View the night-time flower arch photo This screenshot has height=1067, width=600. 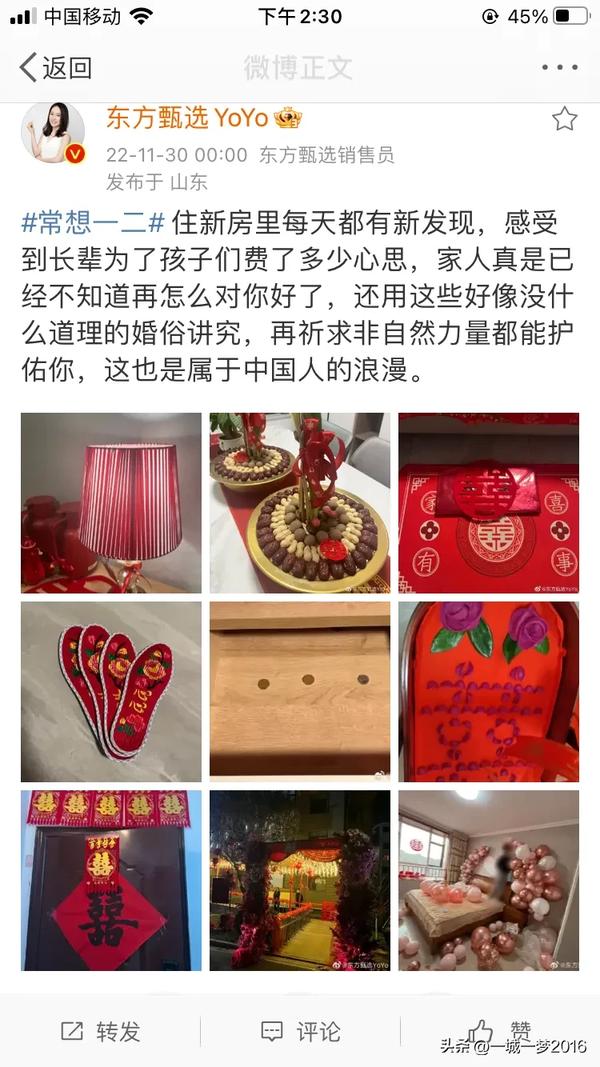point(300,881)
